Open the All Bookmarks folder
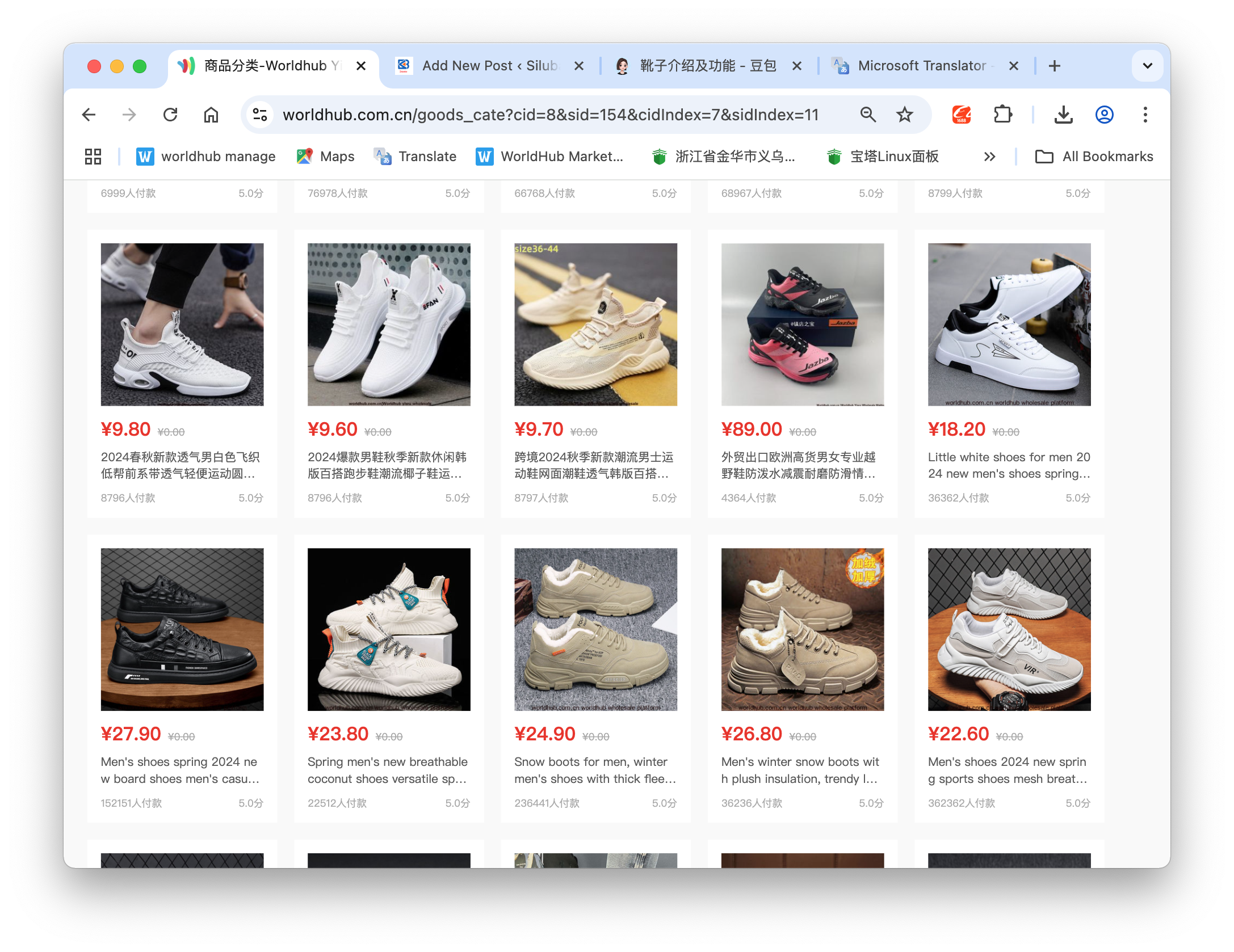This screenshot has height=952, width=1234. click(x=1094, y=157)
